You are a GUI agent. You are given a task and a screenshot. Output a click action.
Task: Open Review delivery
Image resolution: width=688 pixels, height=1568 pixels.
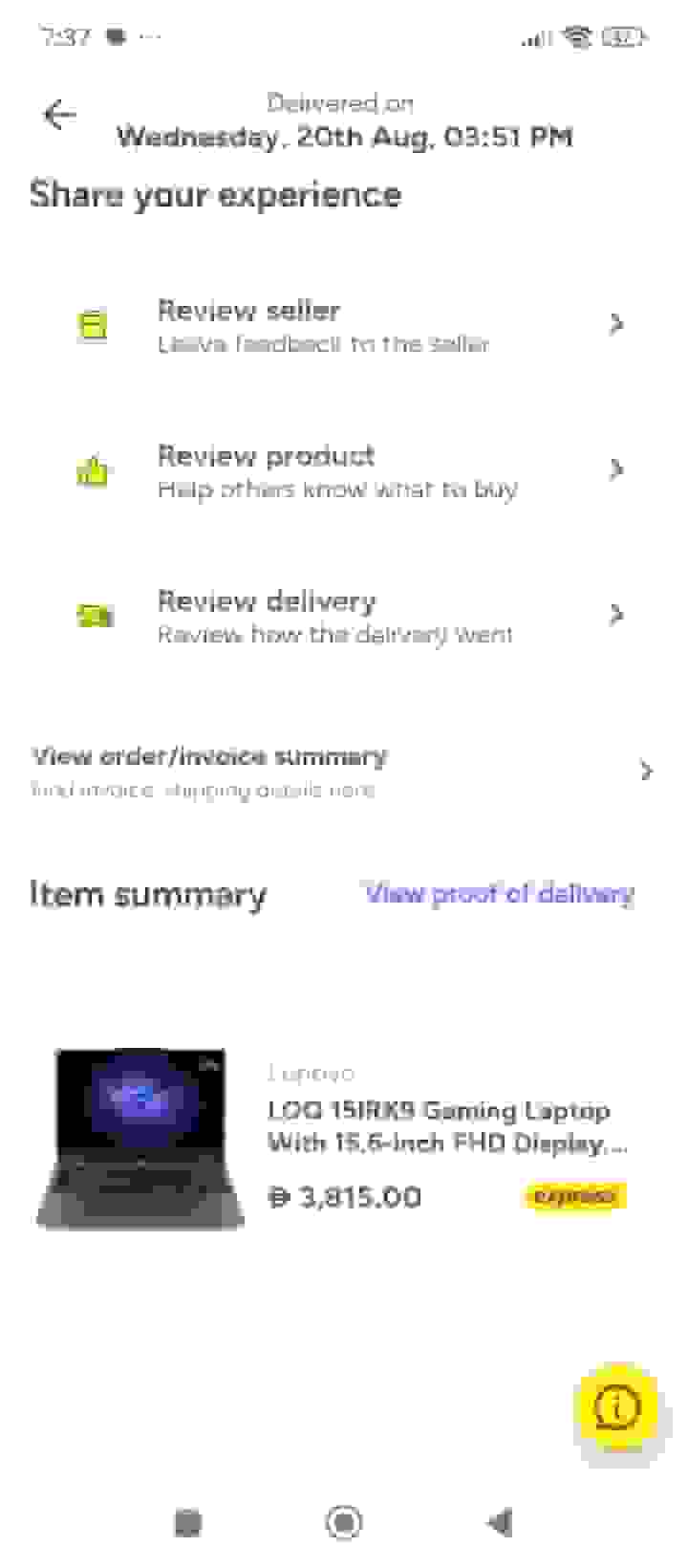pos(344,616)
